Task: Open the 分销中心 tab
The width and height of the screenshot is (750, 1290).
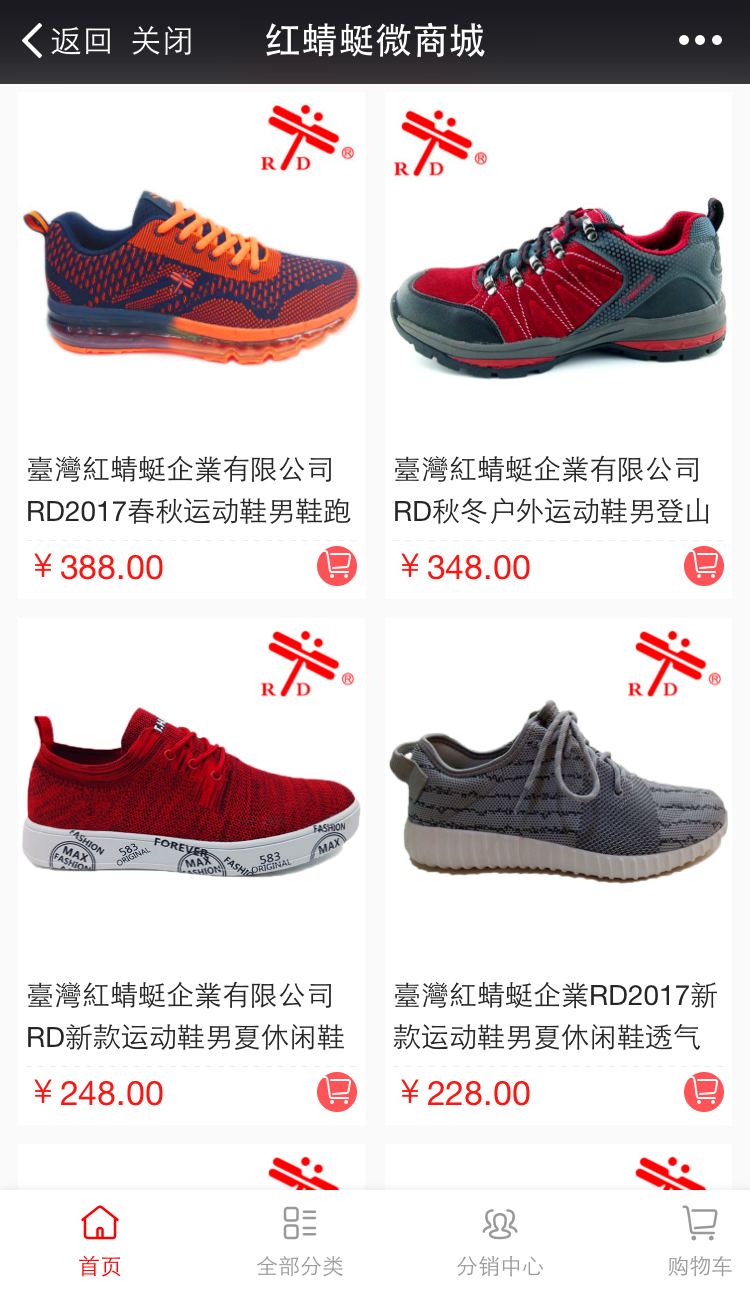Action: pyautogui.click(x=500, y=1240)
